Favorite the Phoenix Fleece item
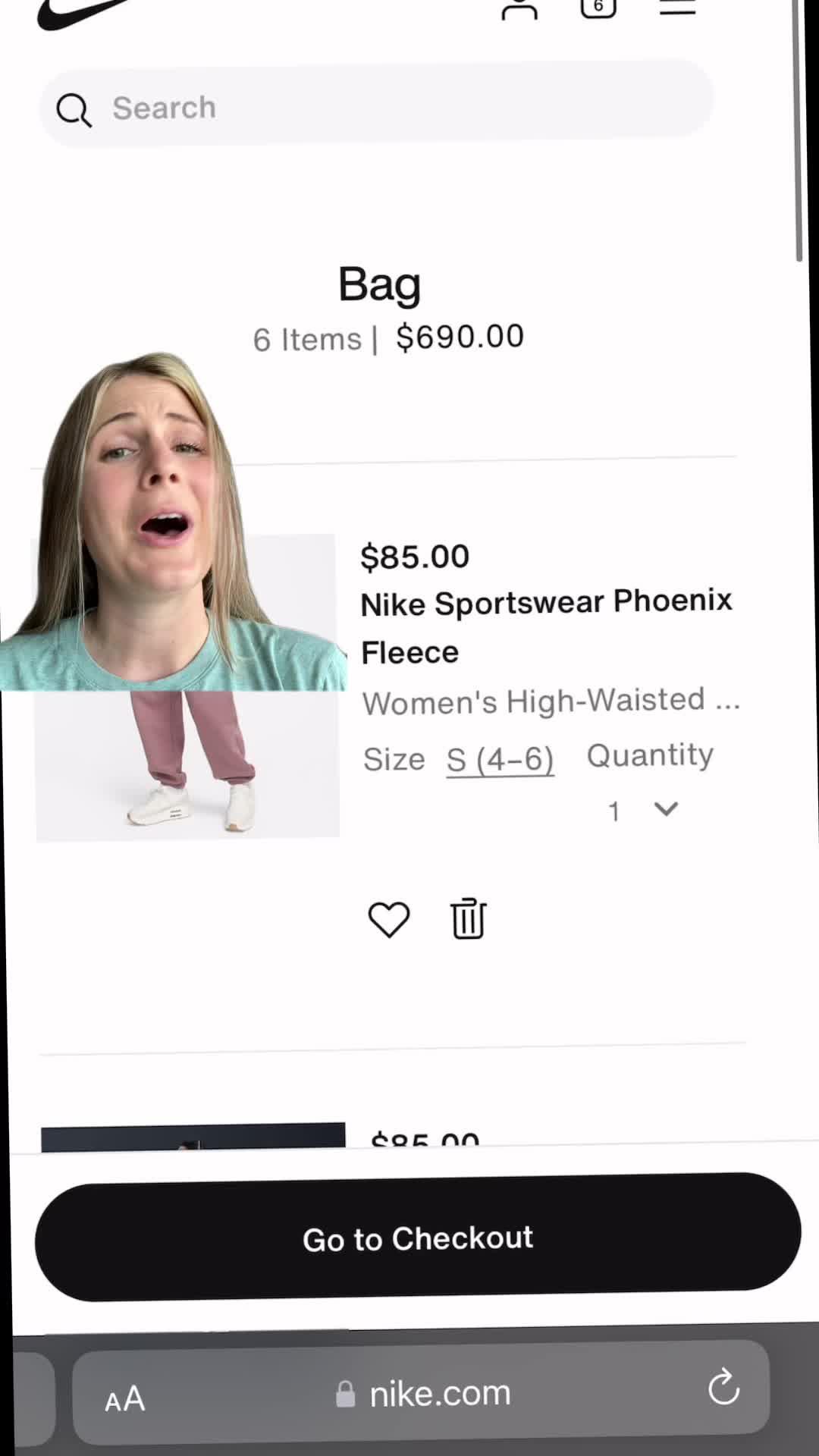 (389, 919)
